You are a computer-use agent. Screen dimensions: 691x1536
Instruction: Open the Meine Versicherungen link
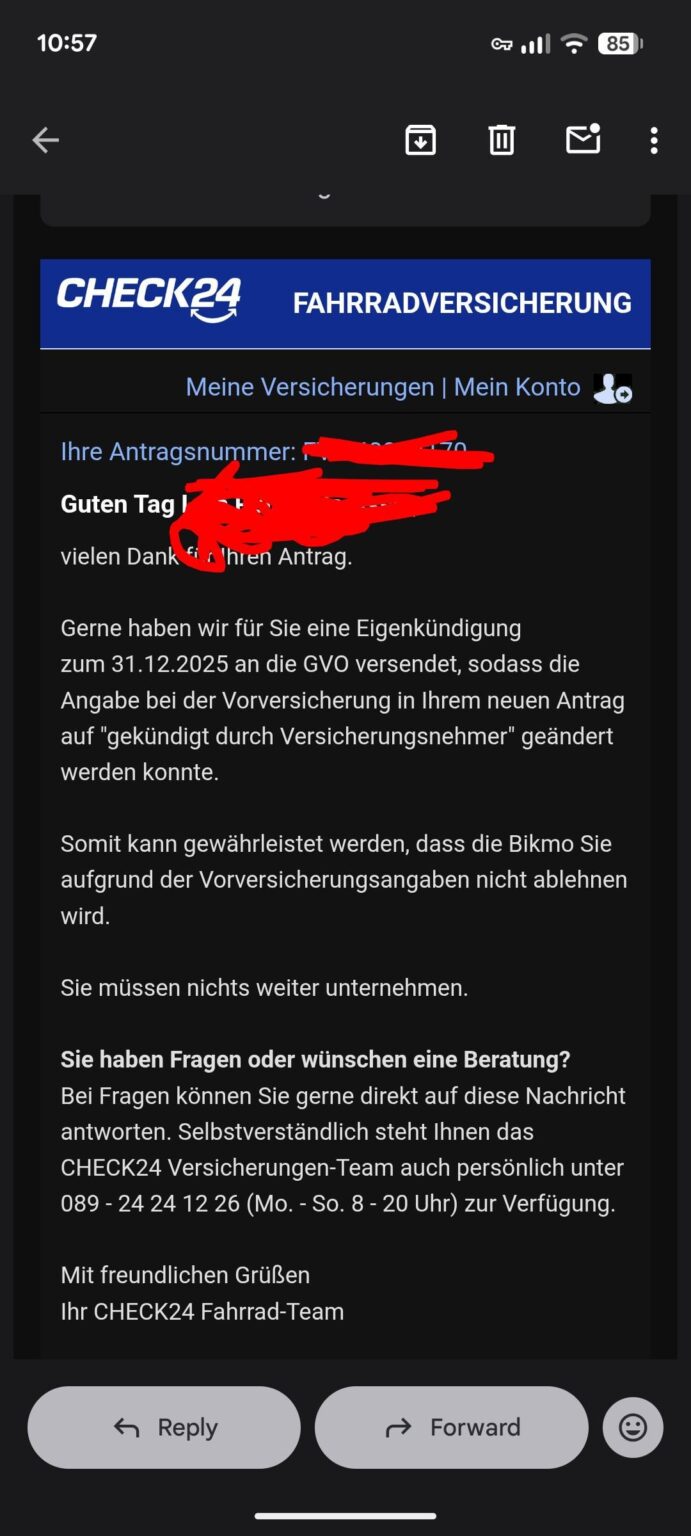click(309, 387)
